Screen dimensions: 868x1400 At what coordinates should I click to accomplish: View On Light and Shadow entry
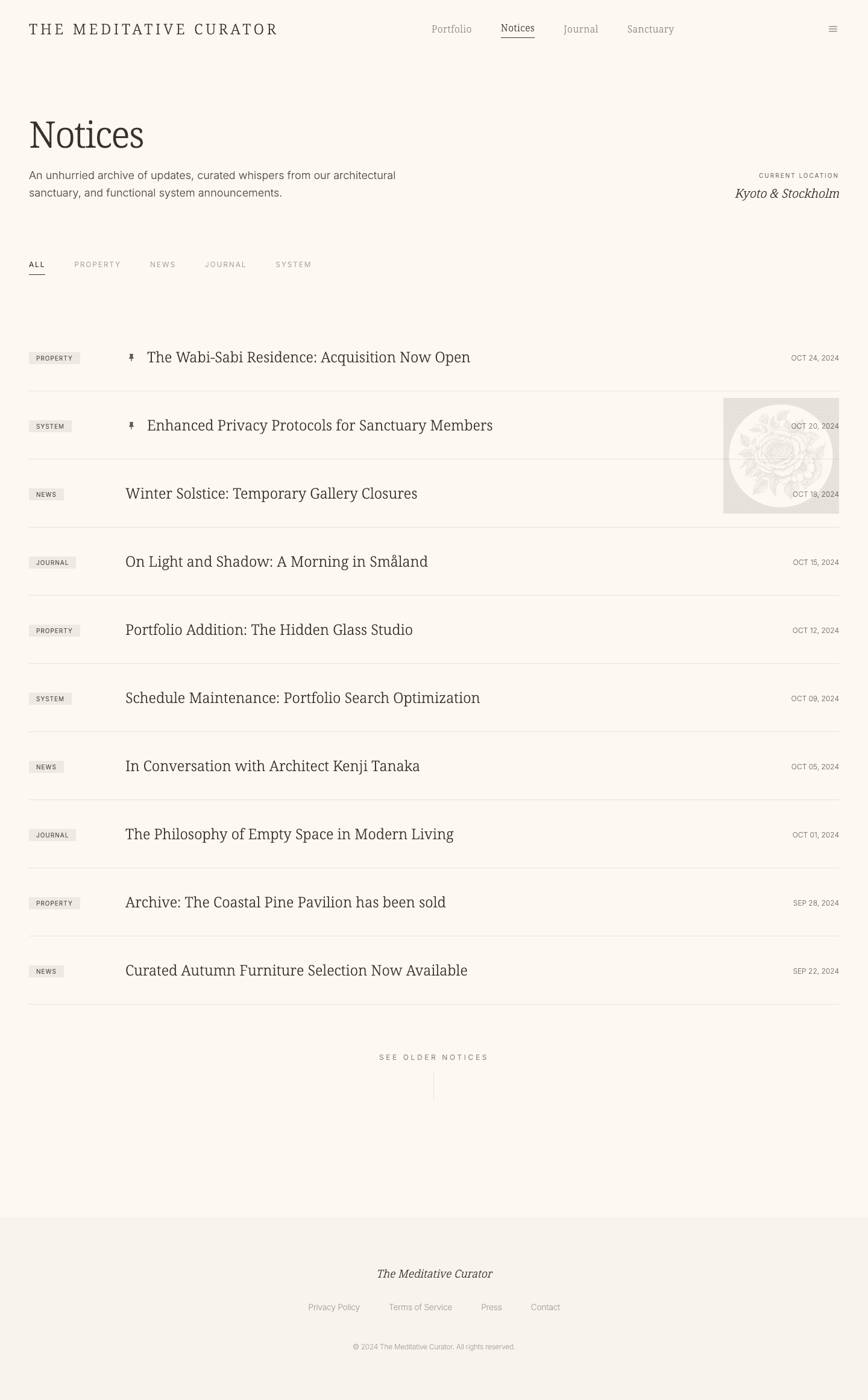click(x=277, y=562)
